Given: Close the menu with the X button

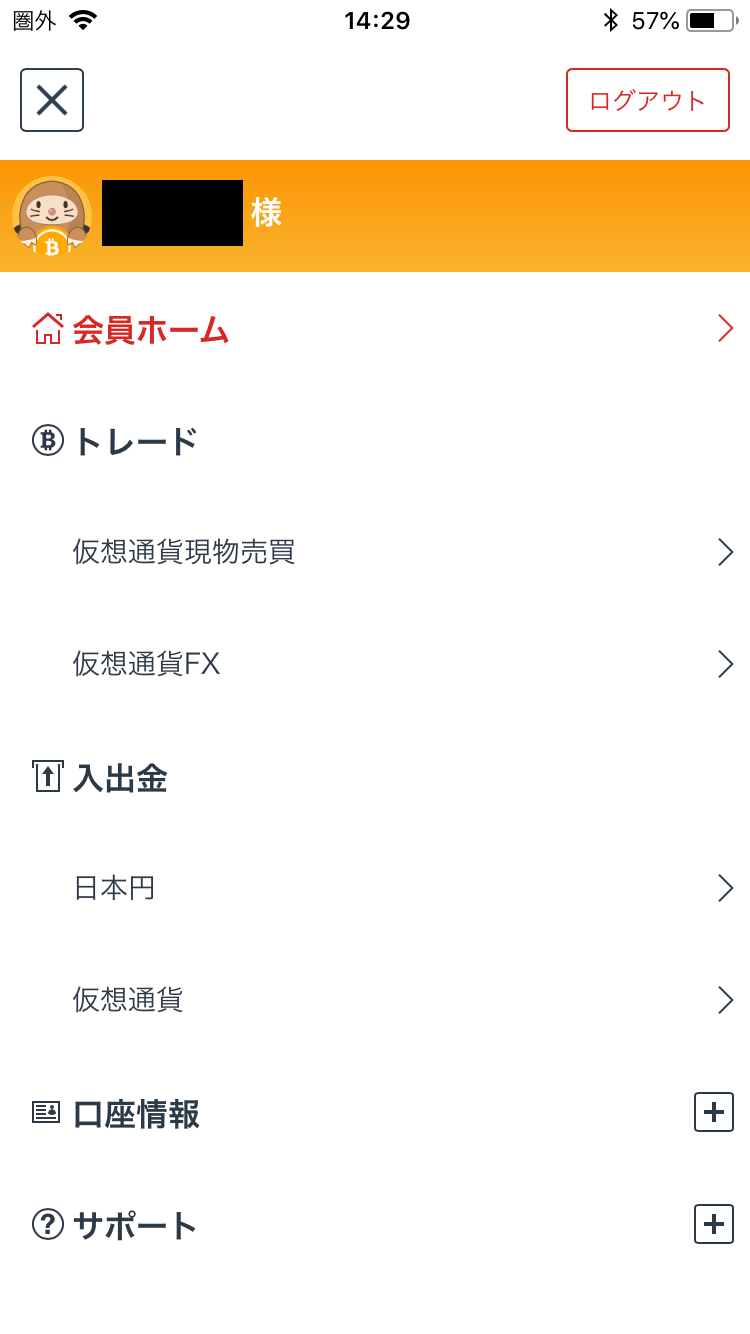Looking at the screenshot, I should pos(52,100).
